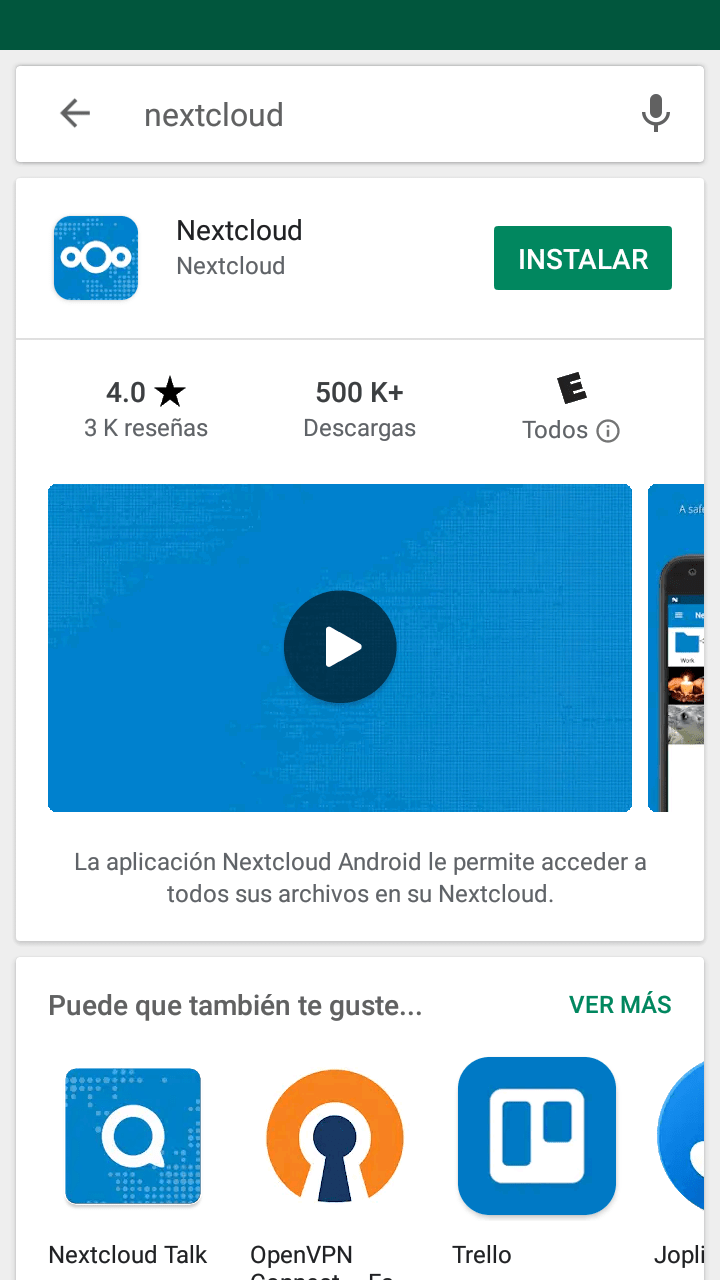Tap the app description text about archivos

[360, 877]
